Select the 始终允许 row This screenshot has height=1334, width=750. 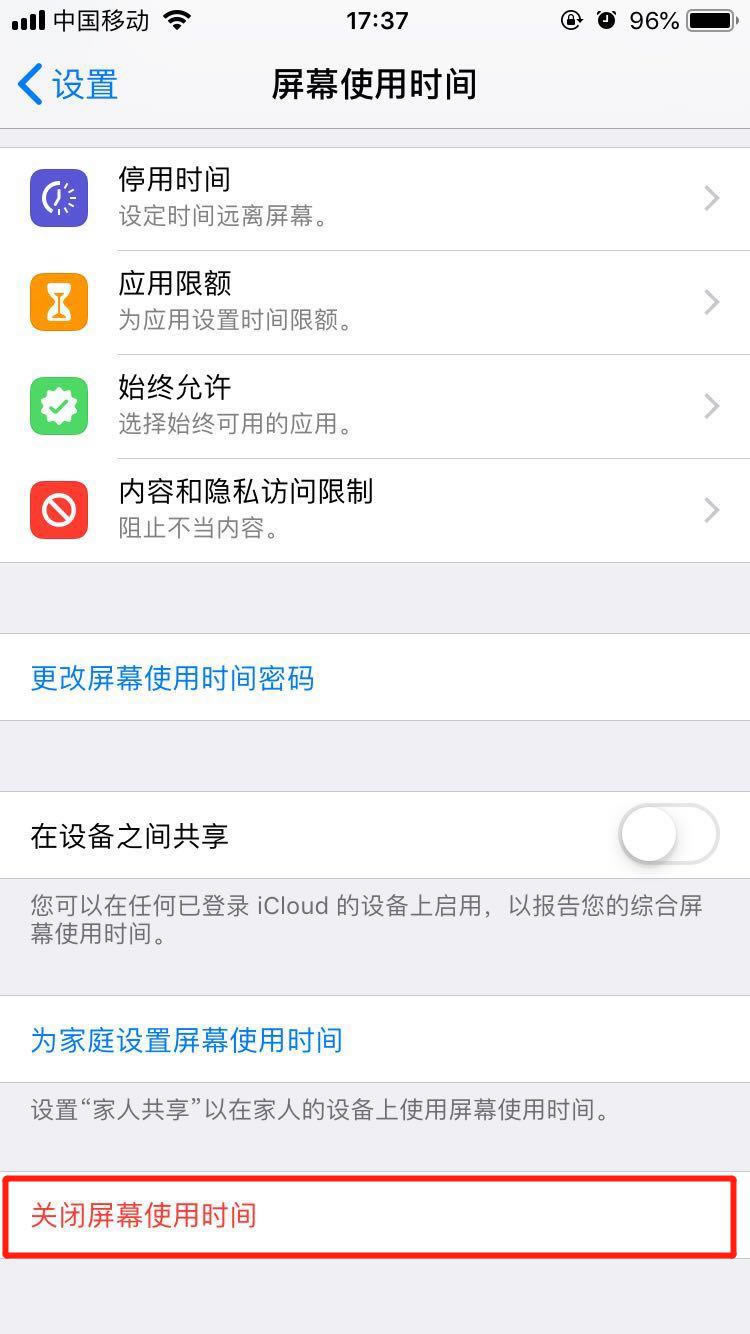pyautogui.click(x=375, y=406)
